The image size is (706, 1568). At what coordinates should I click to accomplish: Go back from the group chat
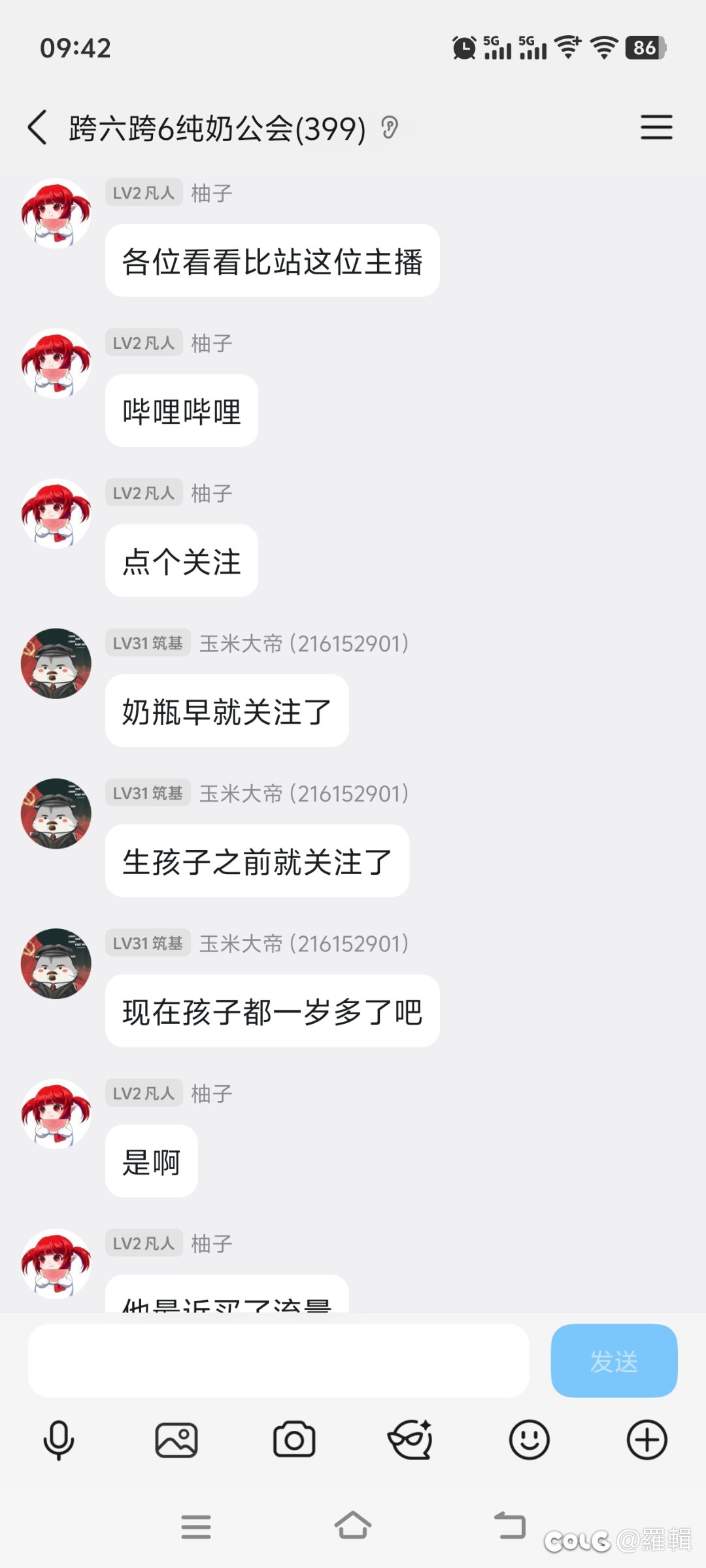coord(38,127)
